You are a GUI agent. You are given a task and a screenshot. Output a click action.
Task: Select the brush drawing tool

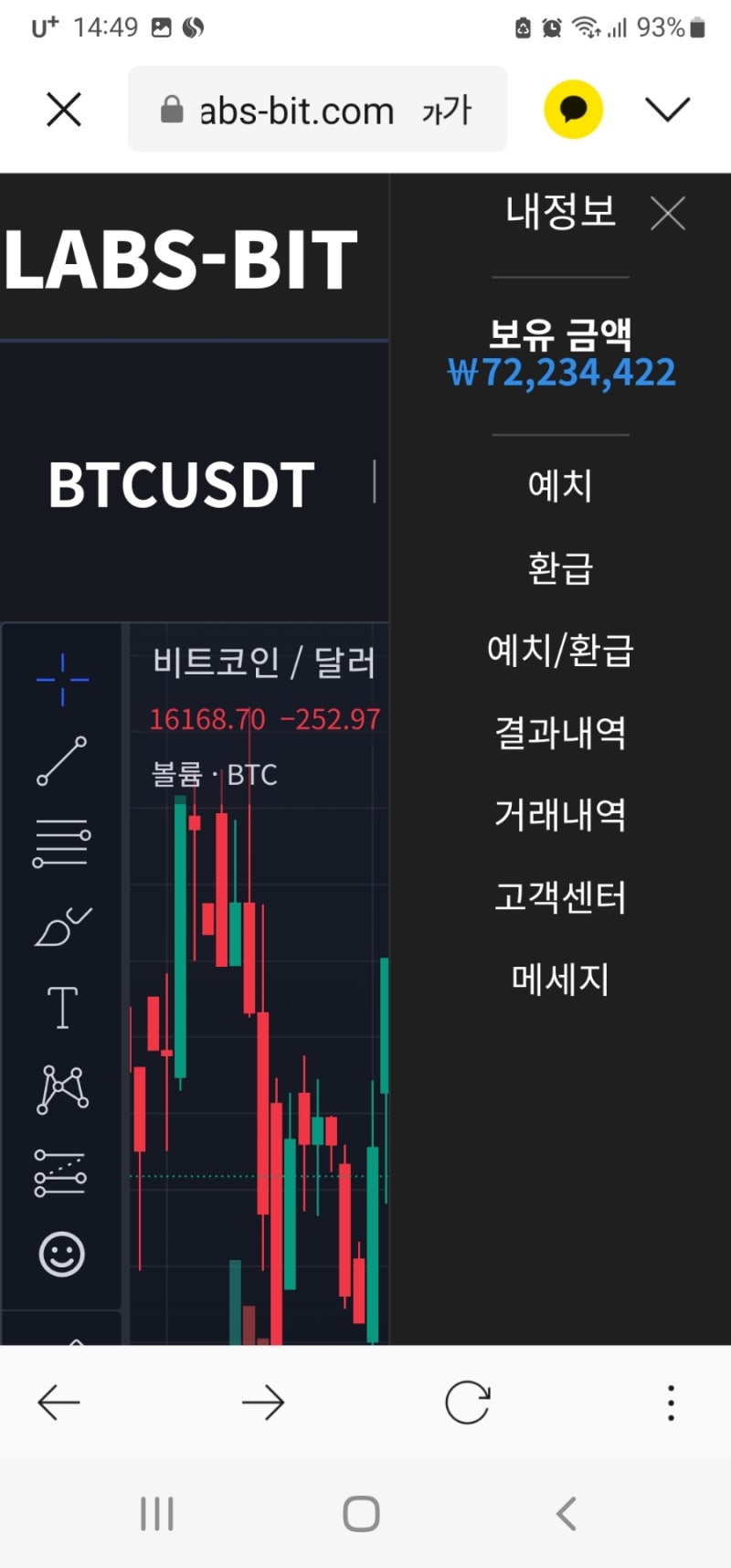(x=61, y=921)
